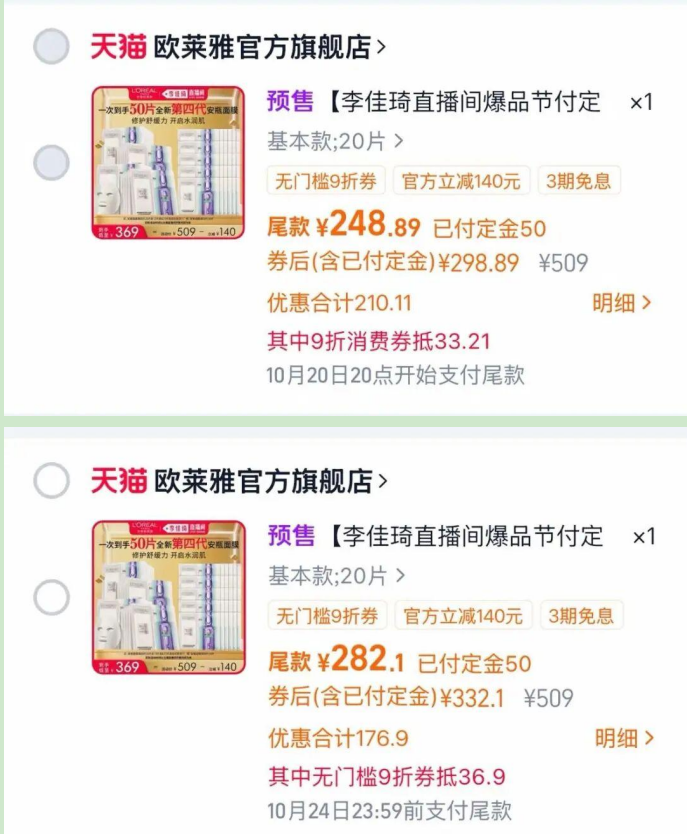Change 基本款;20片 option for the ¥282.1 item
The width and height of the screenshot is (687, 834).
336,576
